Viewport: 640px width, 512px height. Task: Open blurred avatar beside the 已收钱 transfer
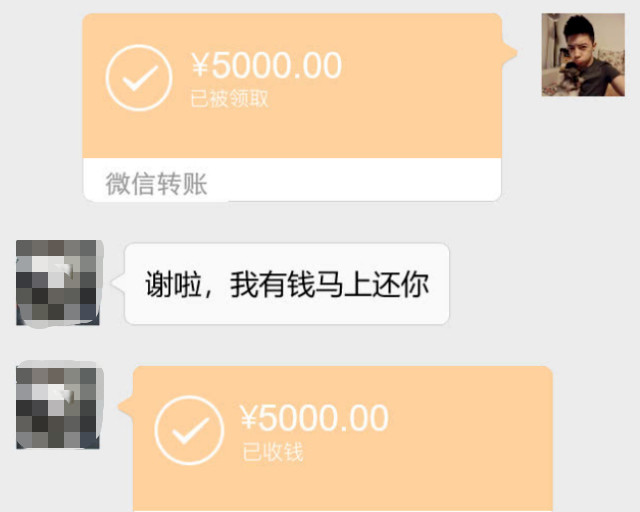click(x=60, y=407)
